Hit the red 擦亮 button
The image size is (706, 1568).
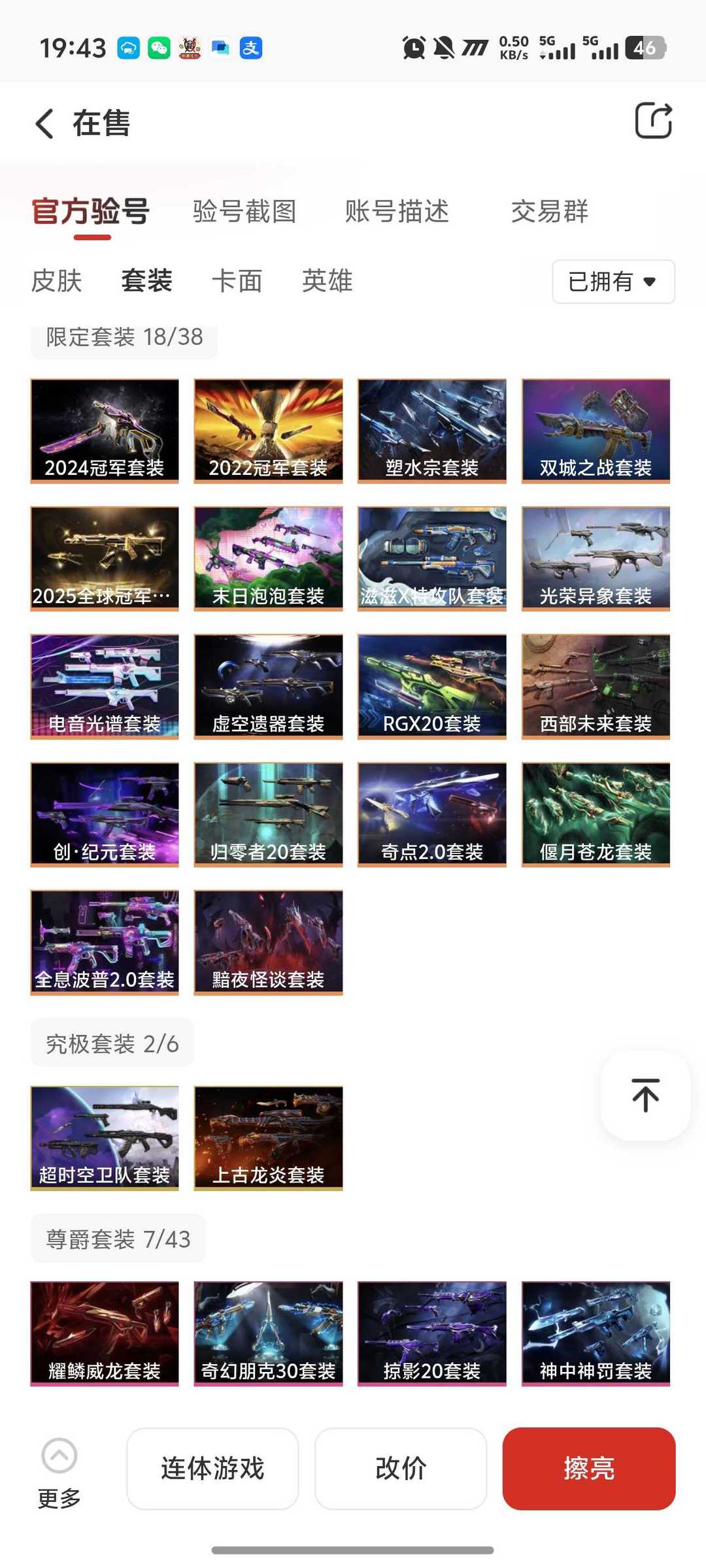(588, 1468)
